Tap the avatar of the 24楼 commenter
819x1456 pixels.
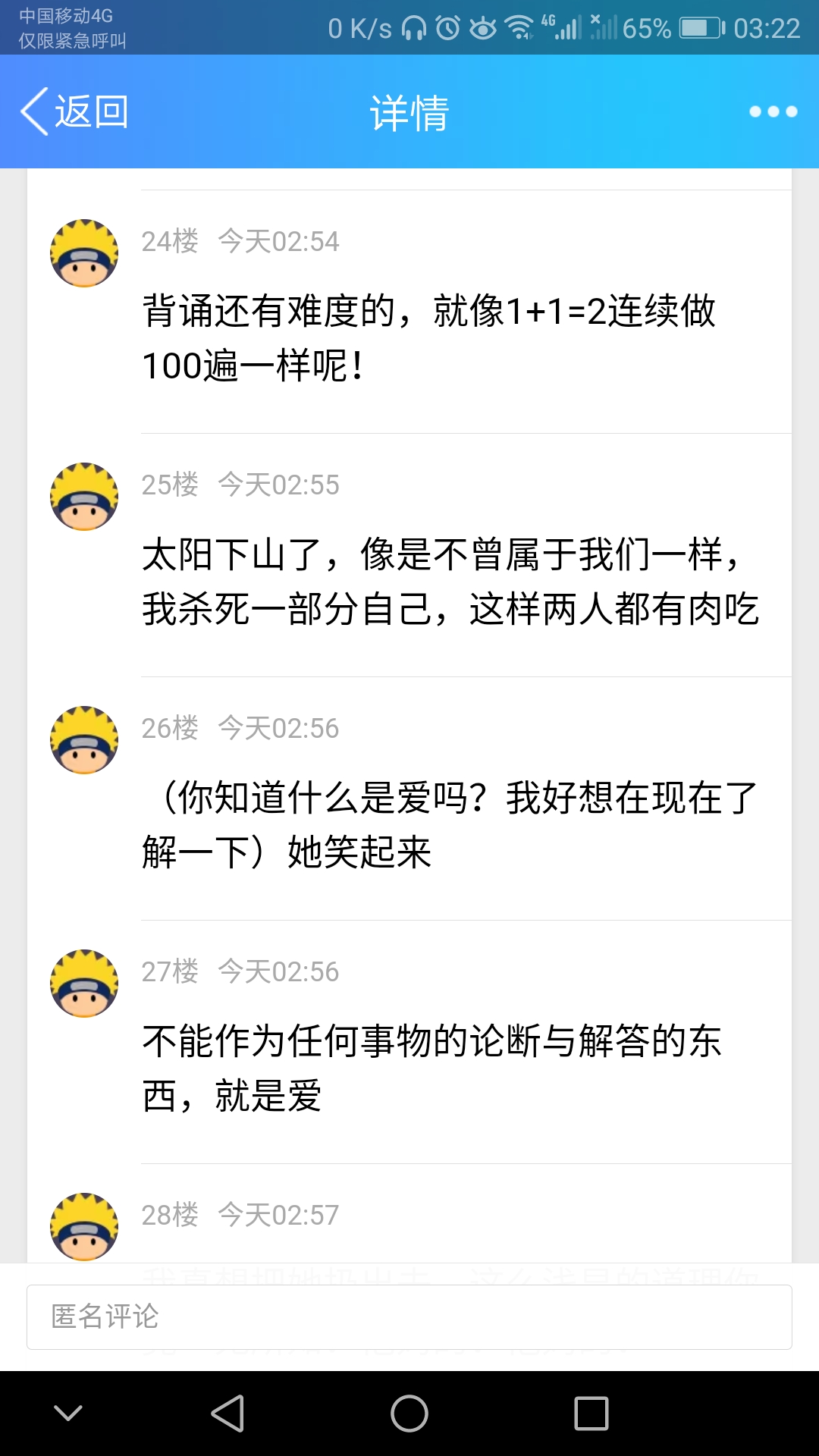[84, 253]
